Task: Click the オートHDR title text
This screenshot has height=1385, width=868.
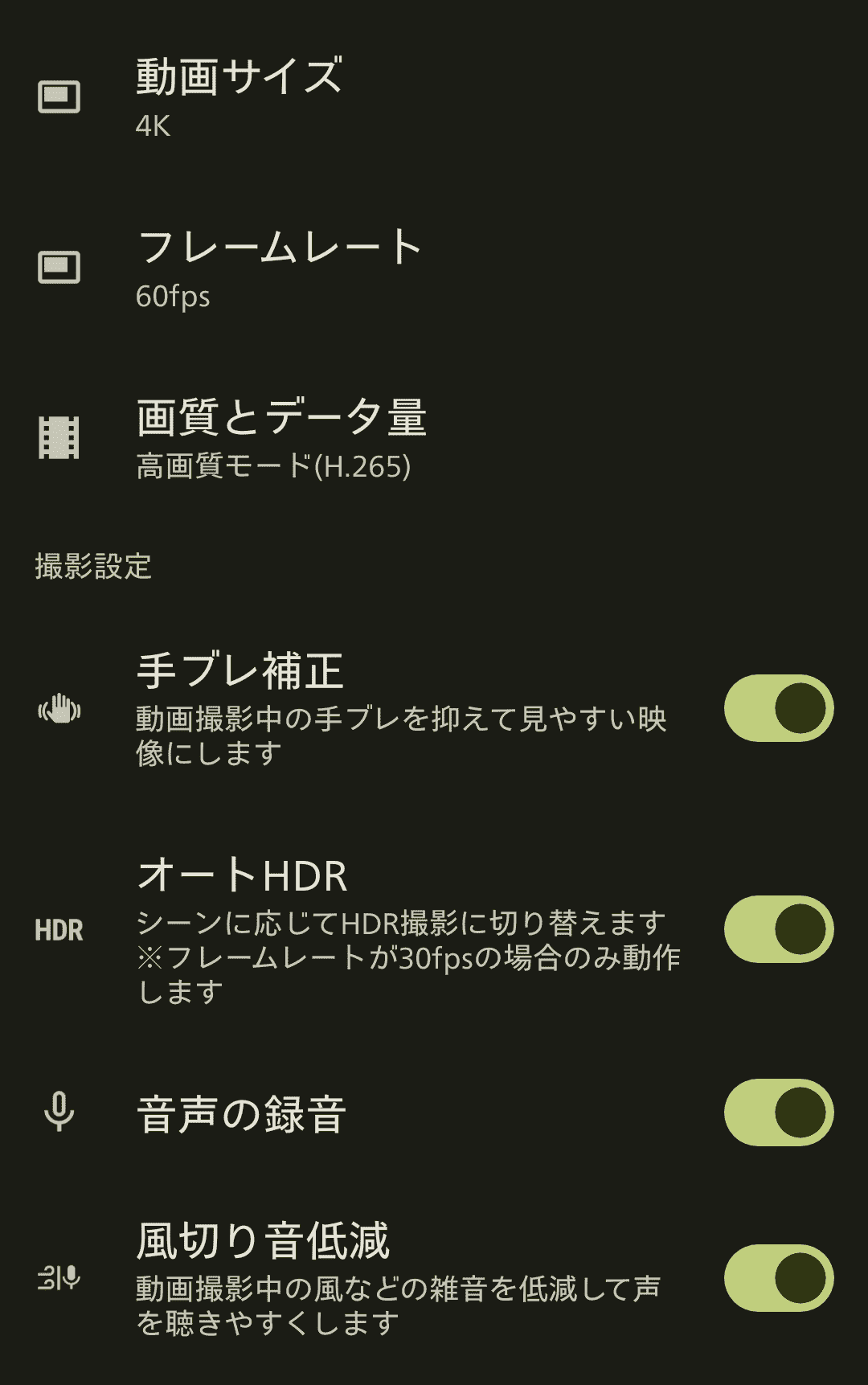Action: click(243, 876)
